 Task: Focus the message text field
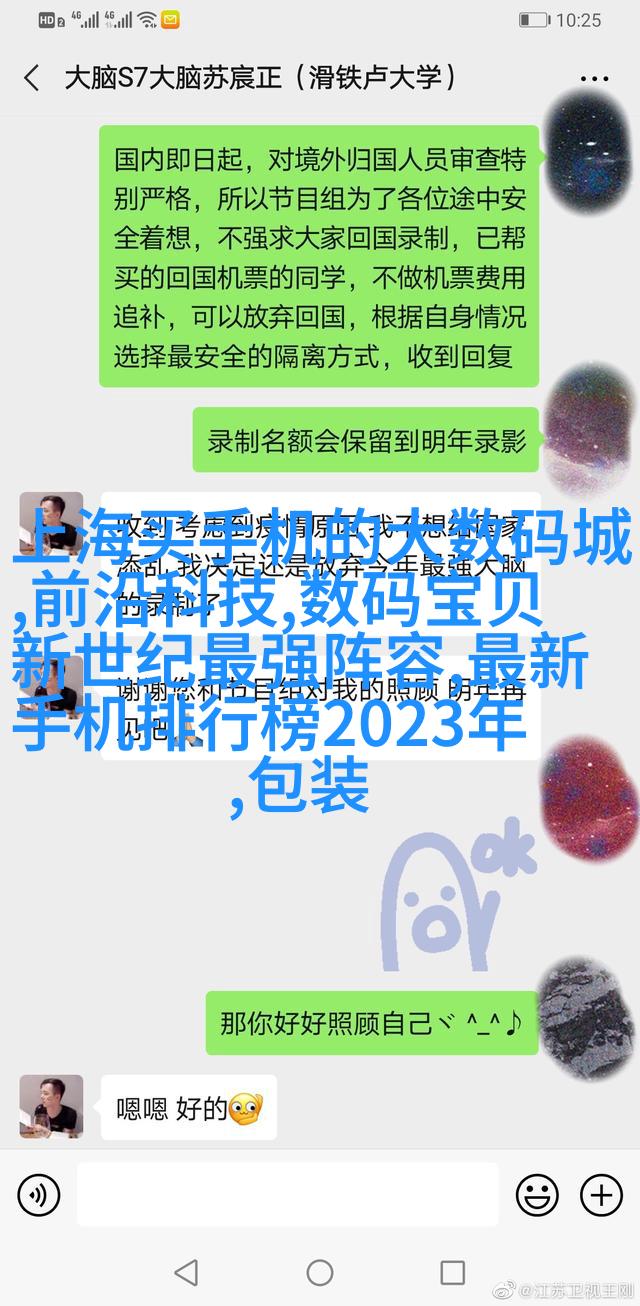(287, 1194)
